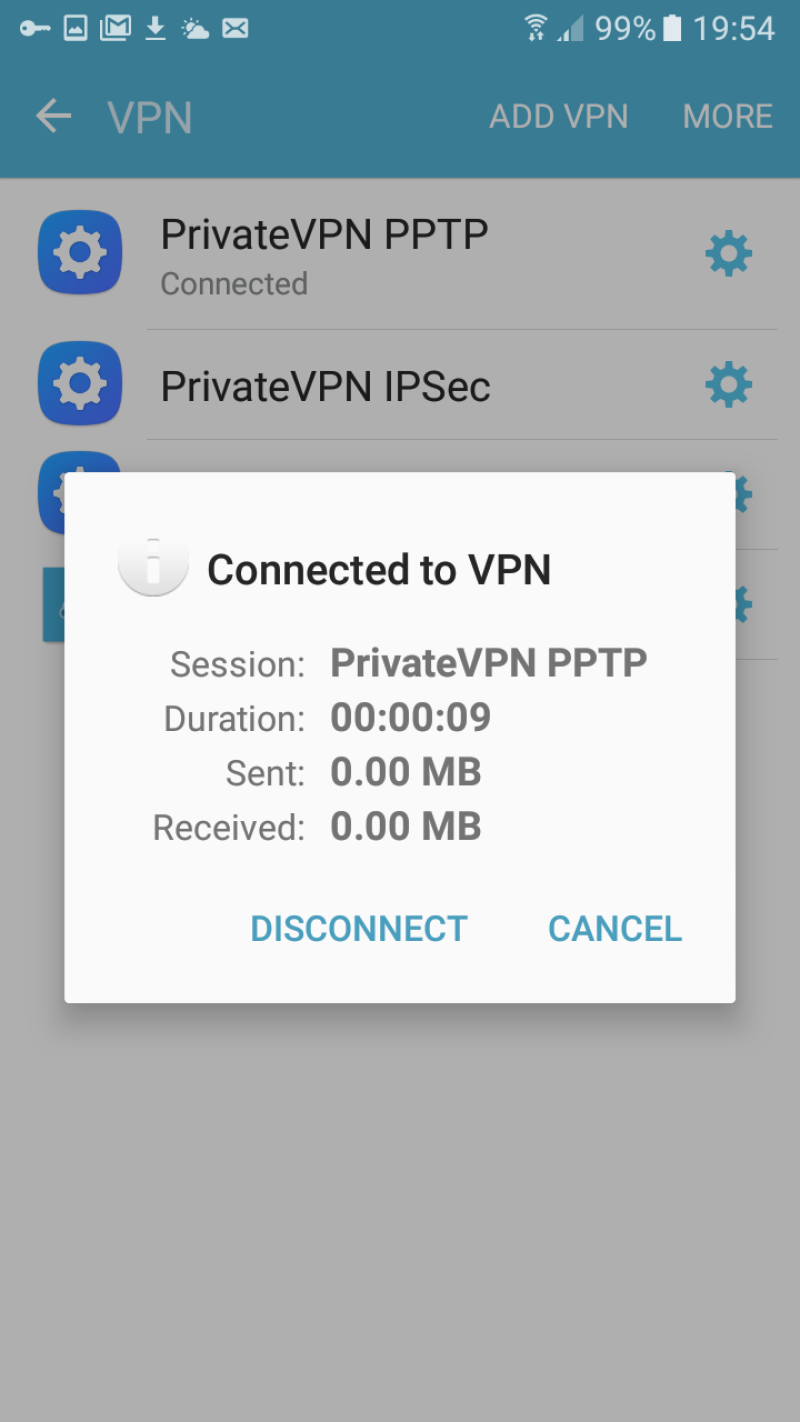Open settings gear for PrivateVPN PPTP

tap(728, 254)
